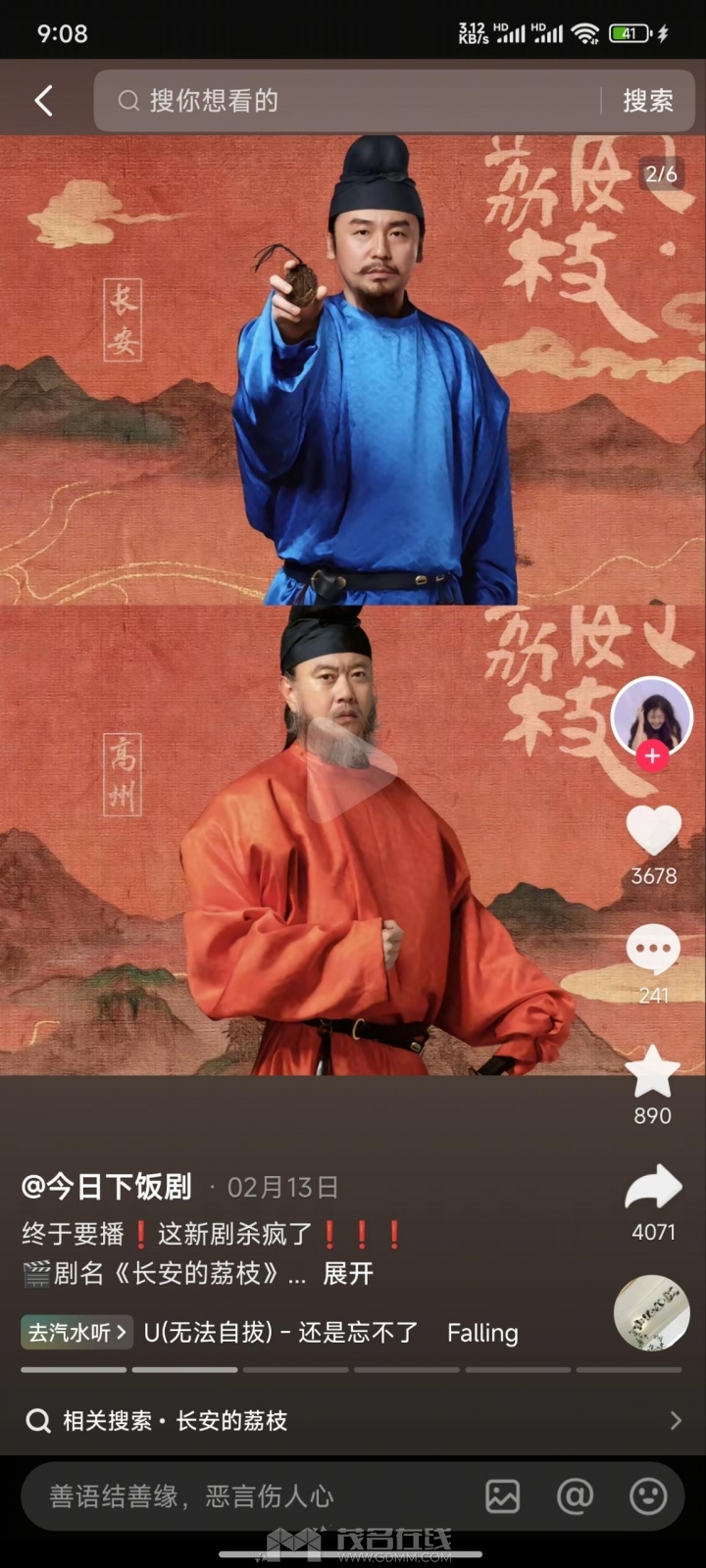Image resolution: width=706 pixels, height=1568 pixels.
Task: Favorite the post with the star icon
Action: 653,1070
